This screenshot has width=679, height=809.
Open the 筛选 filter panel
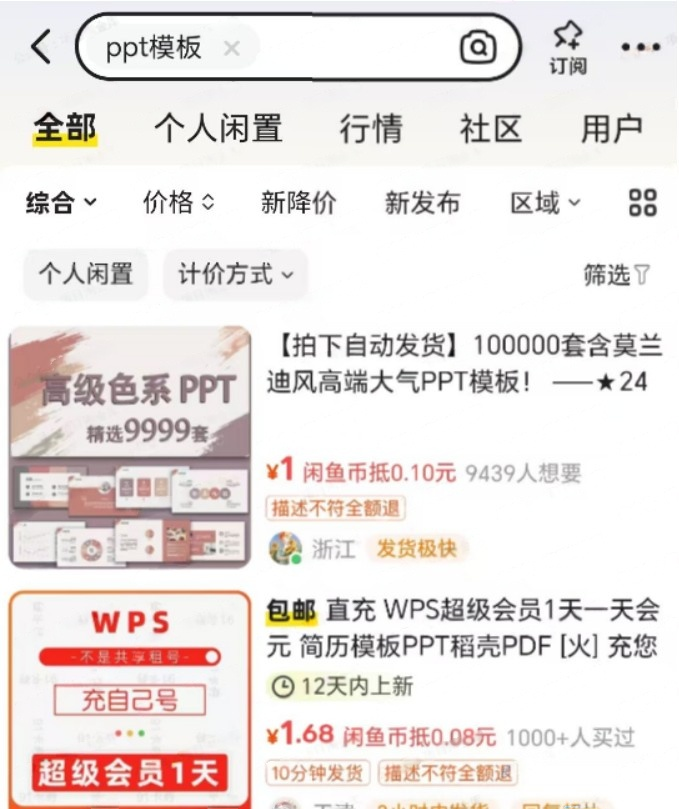coord(616,274)
